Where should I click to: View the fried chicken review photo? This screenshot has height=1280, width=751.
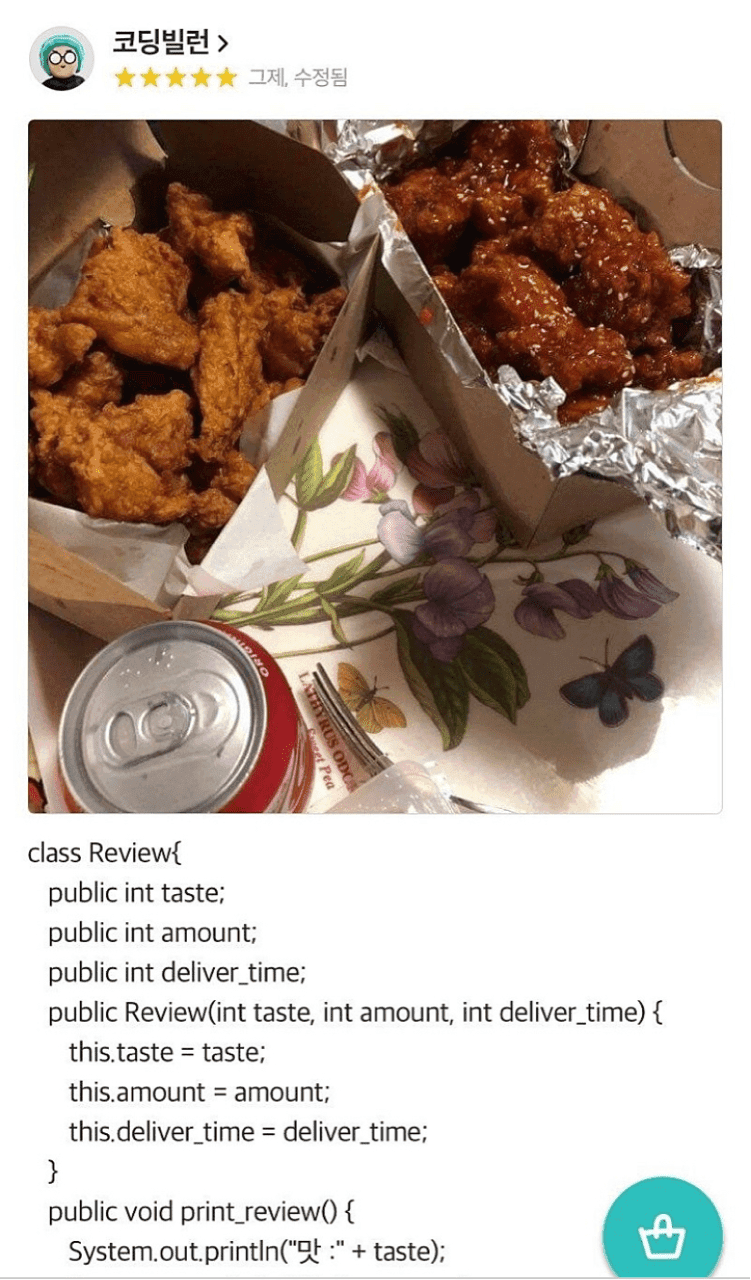click(375, 466)
